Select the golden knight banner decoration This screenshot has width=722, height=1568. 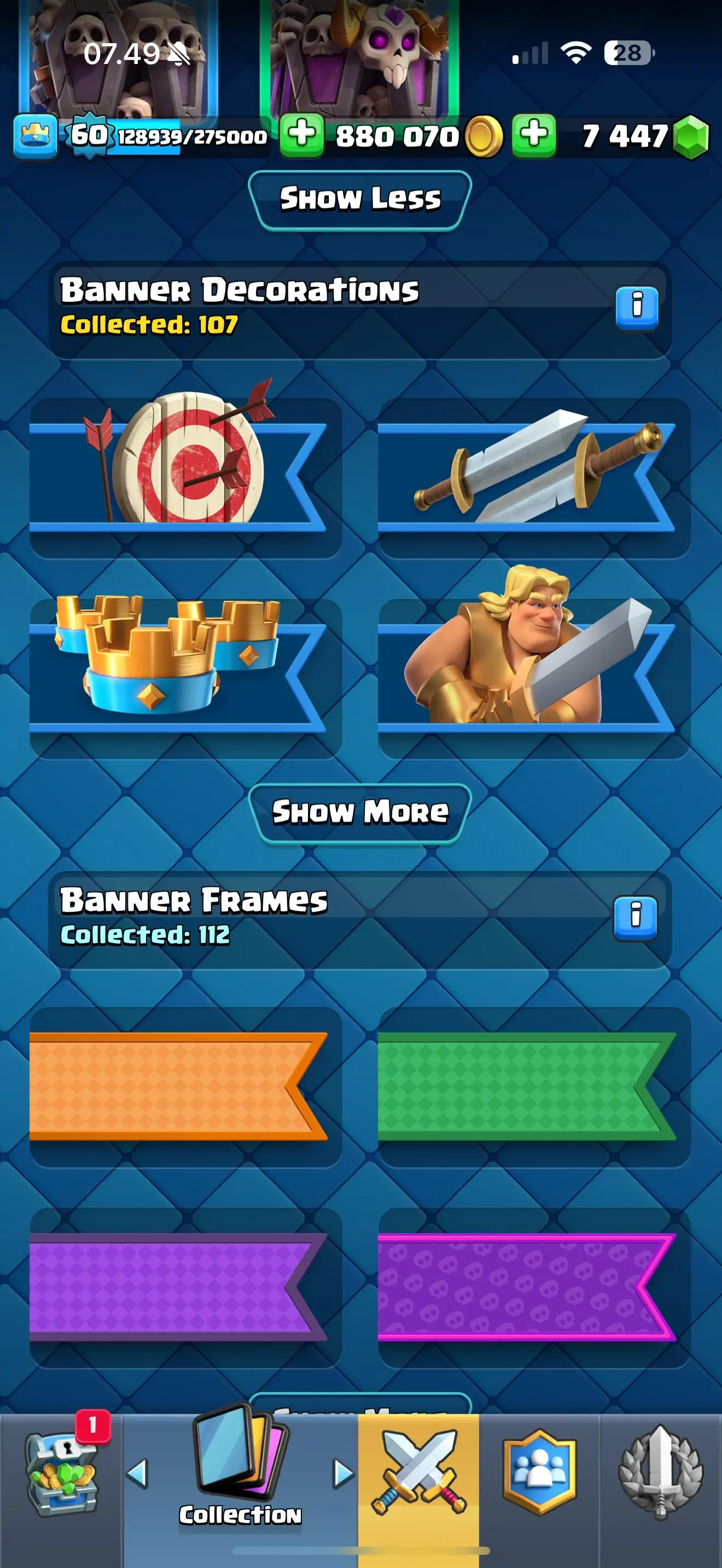pyautogui.click(x=533, y=677)
